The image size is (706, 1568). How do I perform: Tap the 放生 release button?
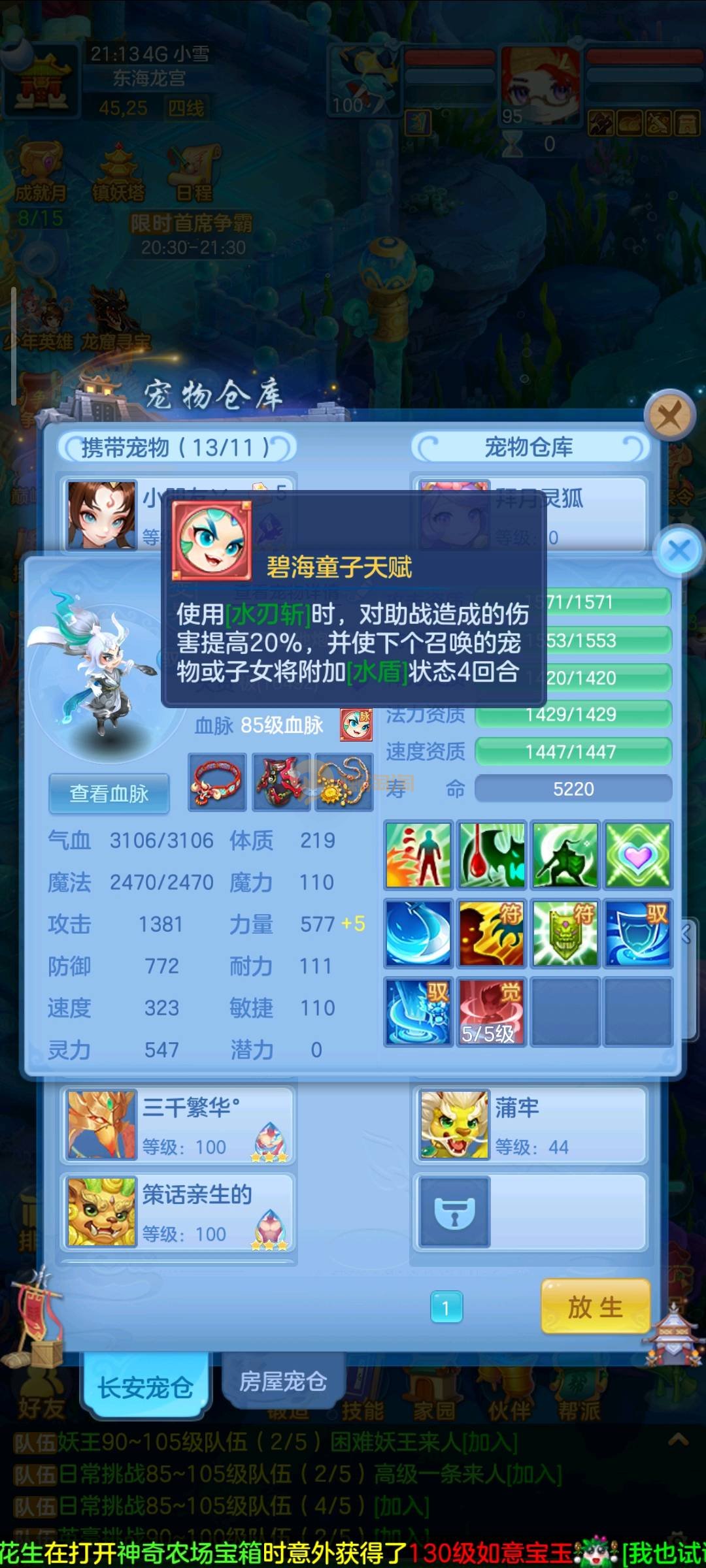point(595,1307)
